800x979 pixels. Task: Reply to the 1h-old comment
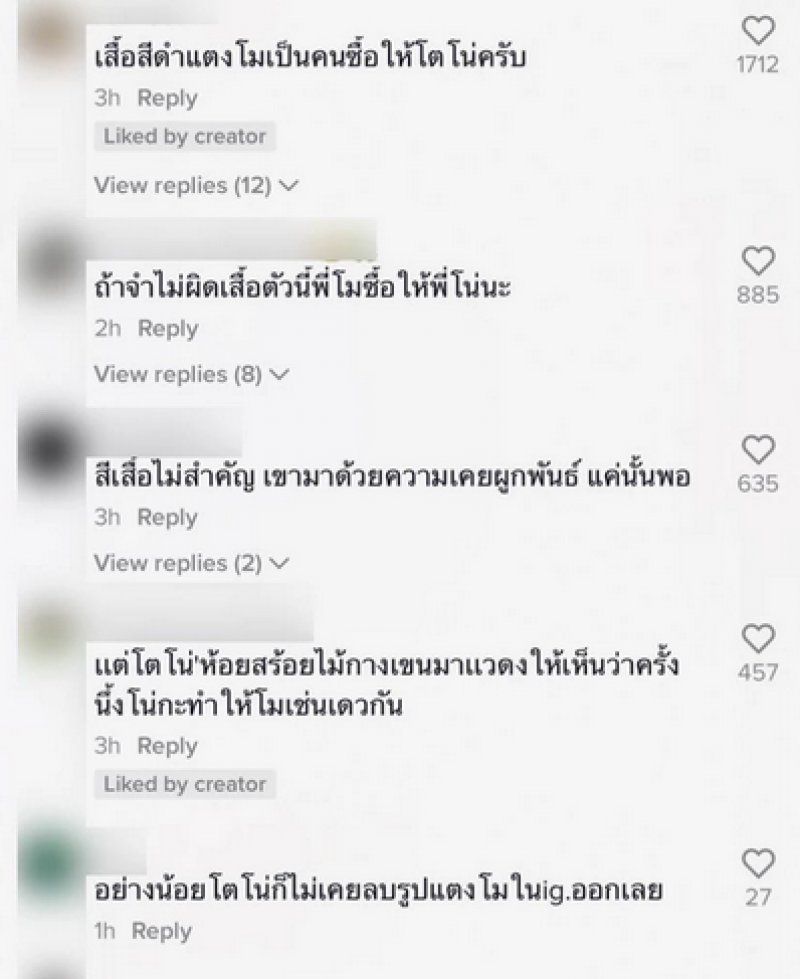pos(161,932)
